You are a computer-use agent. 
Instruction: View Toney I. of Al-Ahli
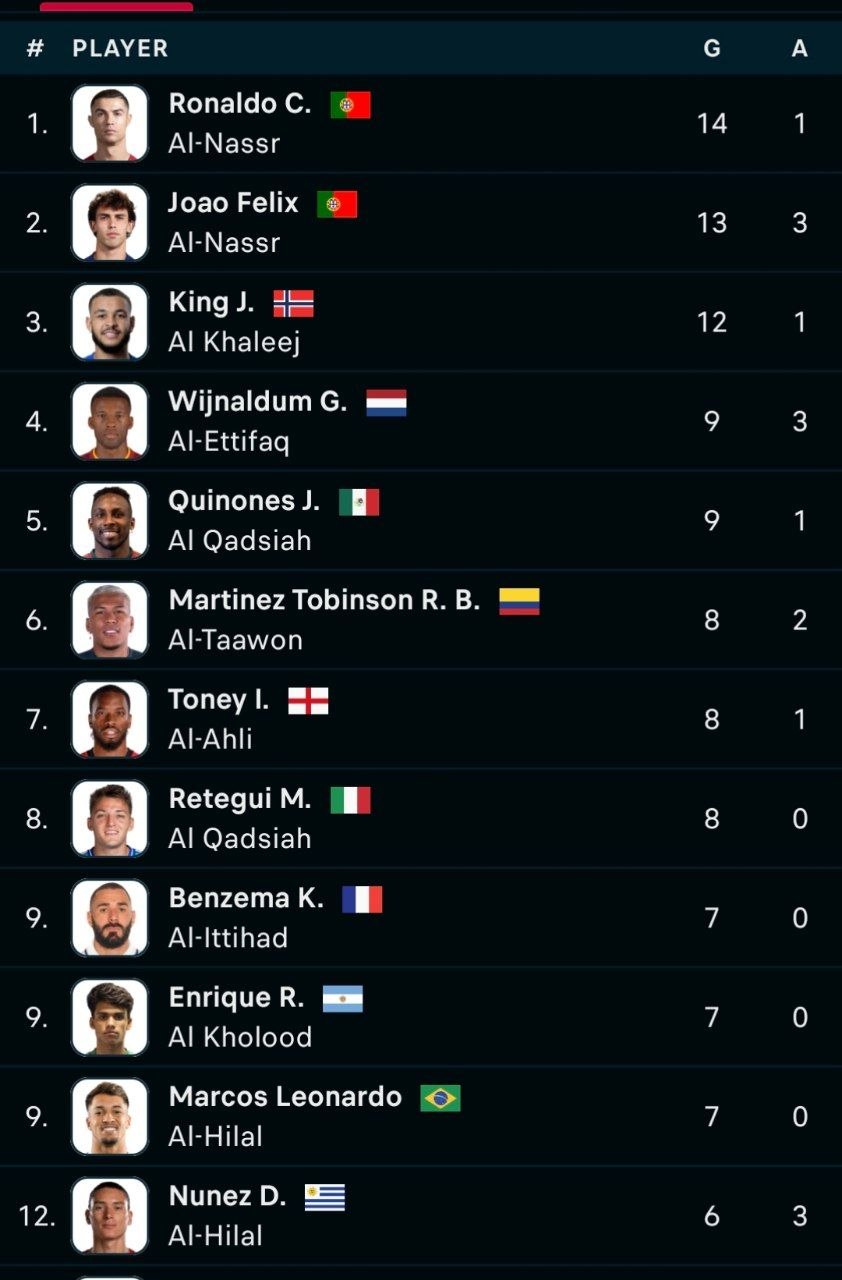[218, 700]
